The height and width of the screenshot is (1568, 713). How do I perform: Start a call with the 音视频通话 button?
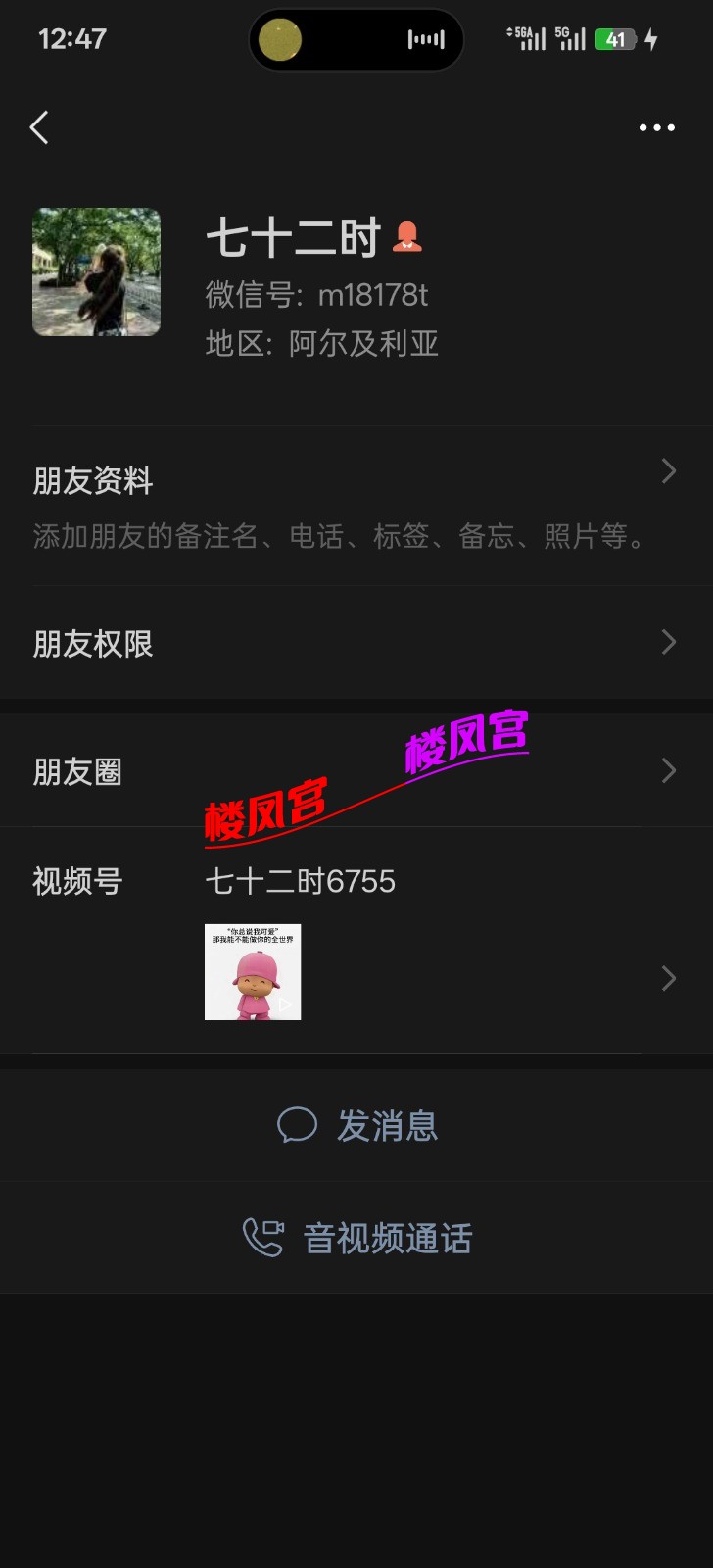coord(356,1238)
